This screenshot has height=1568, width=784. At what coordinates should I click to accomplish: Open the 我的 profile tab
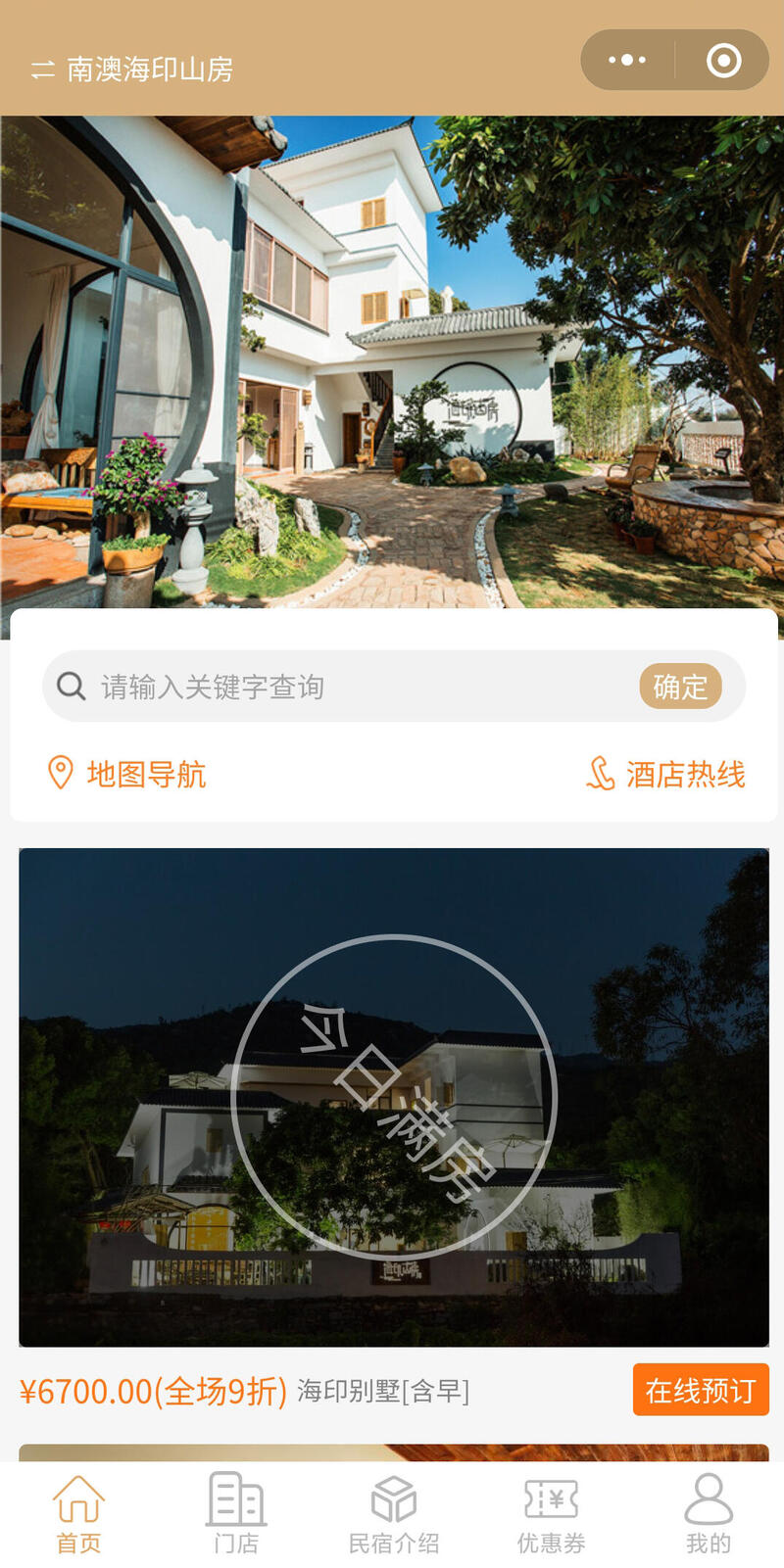708,1513
